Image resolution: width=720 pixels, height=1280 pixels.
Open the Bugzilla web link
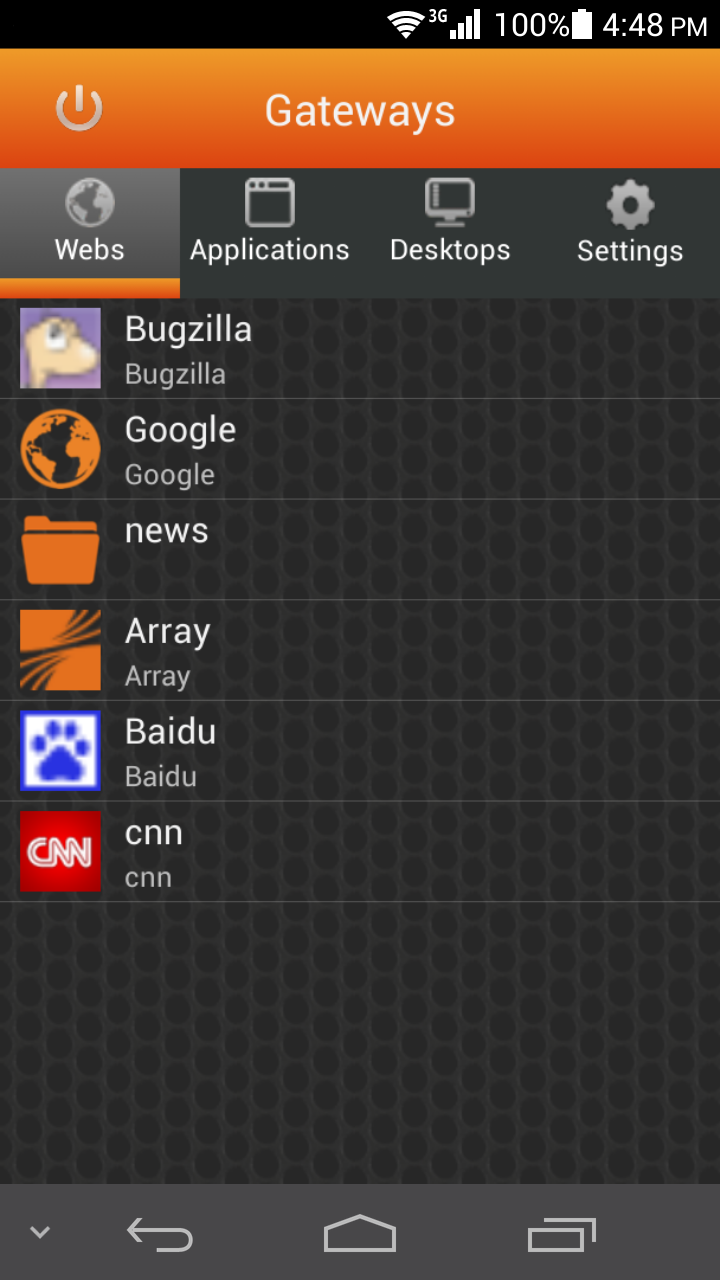(x=360, y=349)
